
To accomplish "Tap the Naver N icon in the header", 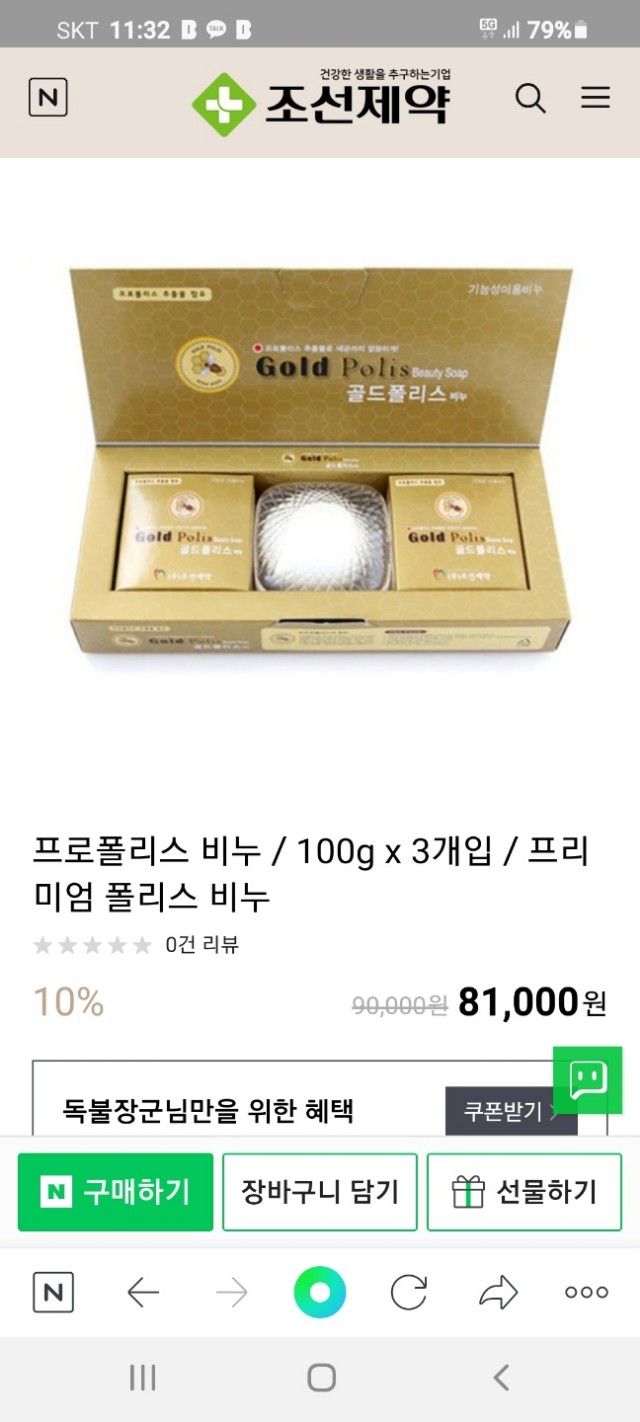I will pos(48,98).
